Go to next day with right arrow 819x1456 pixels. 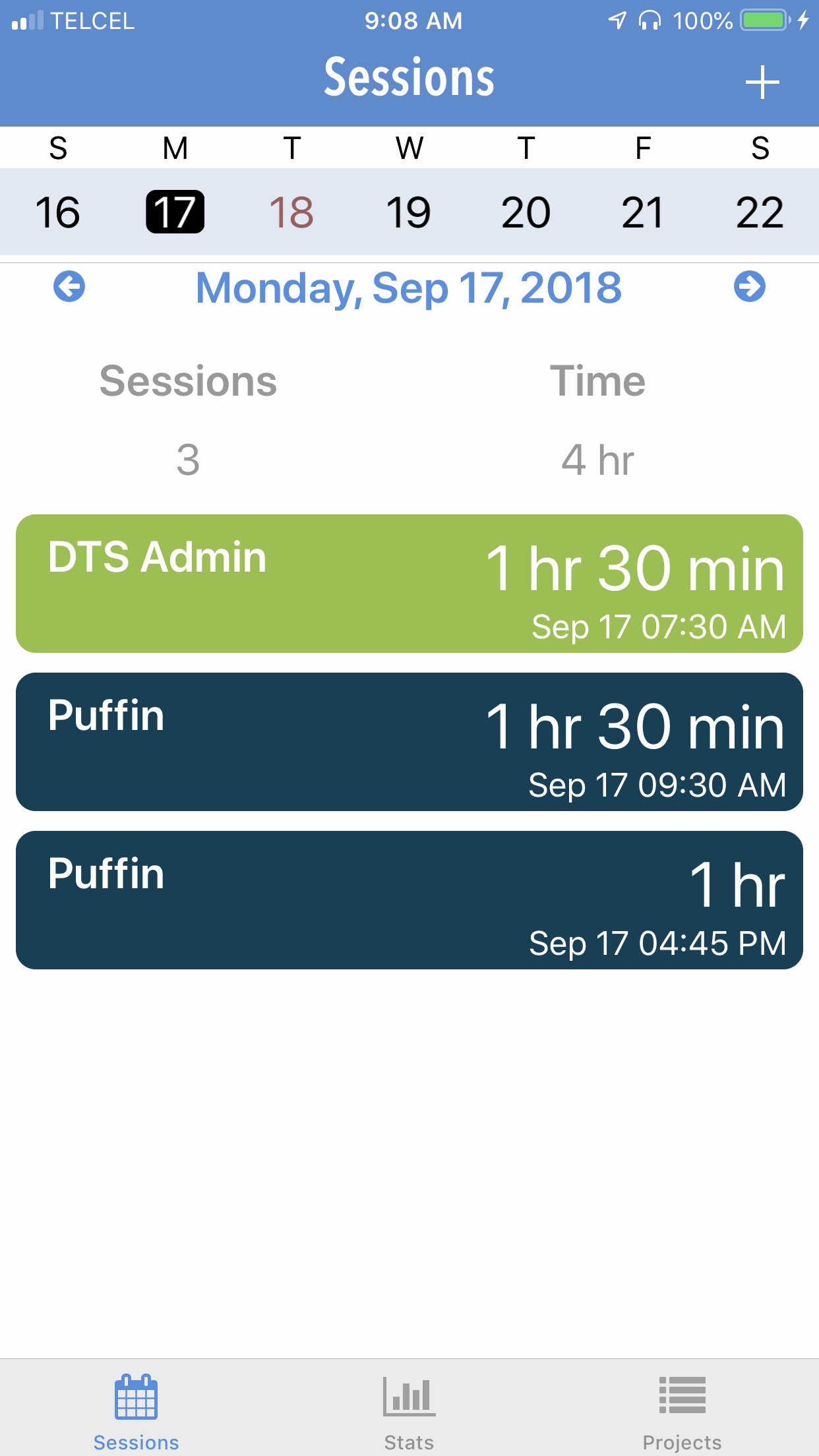click(x=750, y=287)
